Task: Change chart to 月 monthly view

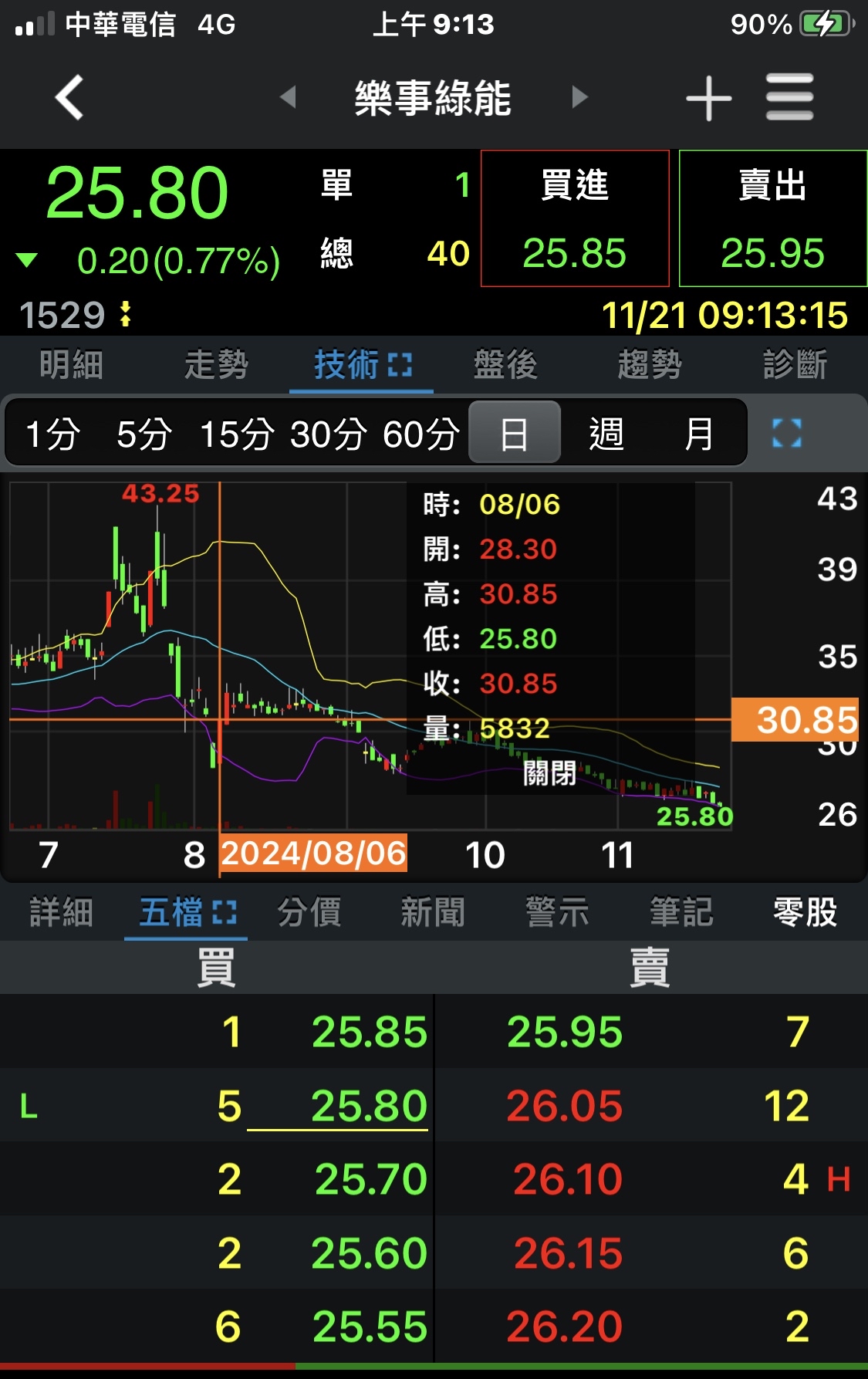Action: tap(699, 434)
